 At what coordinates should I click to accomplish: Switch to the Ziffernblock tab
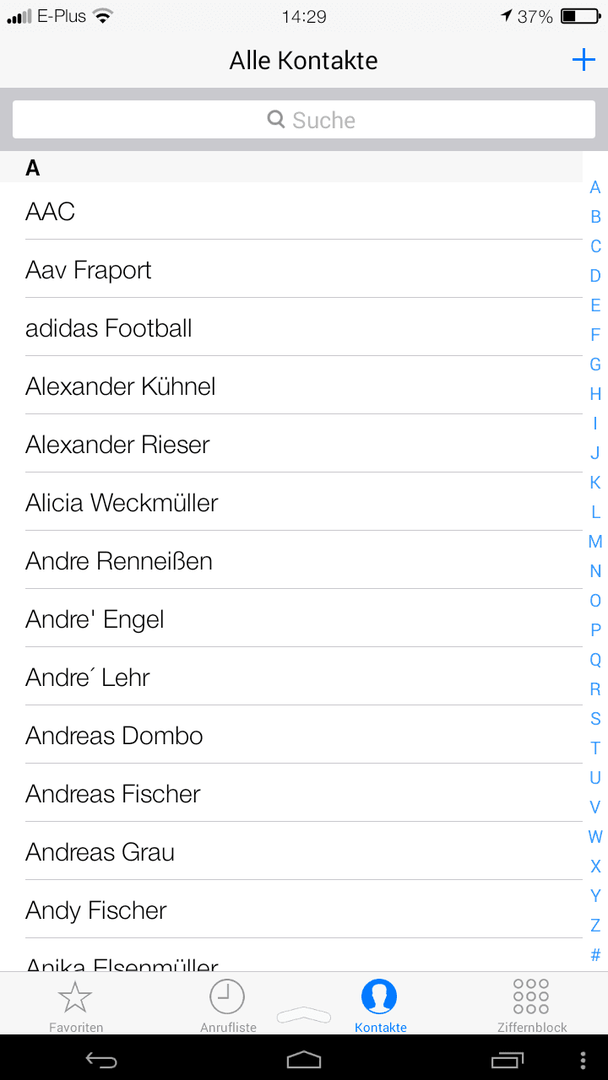(532, 1006)
